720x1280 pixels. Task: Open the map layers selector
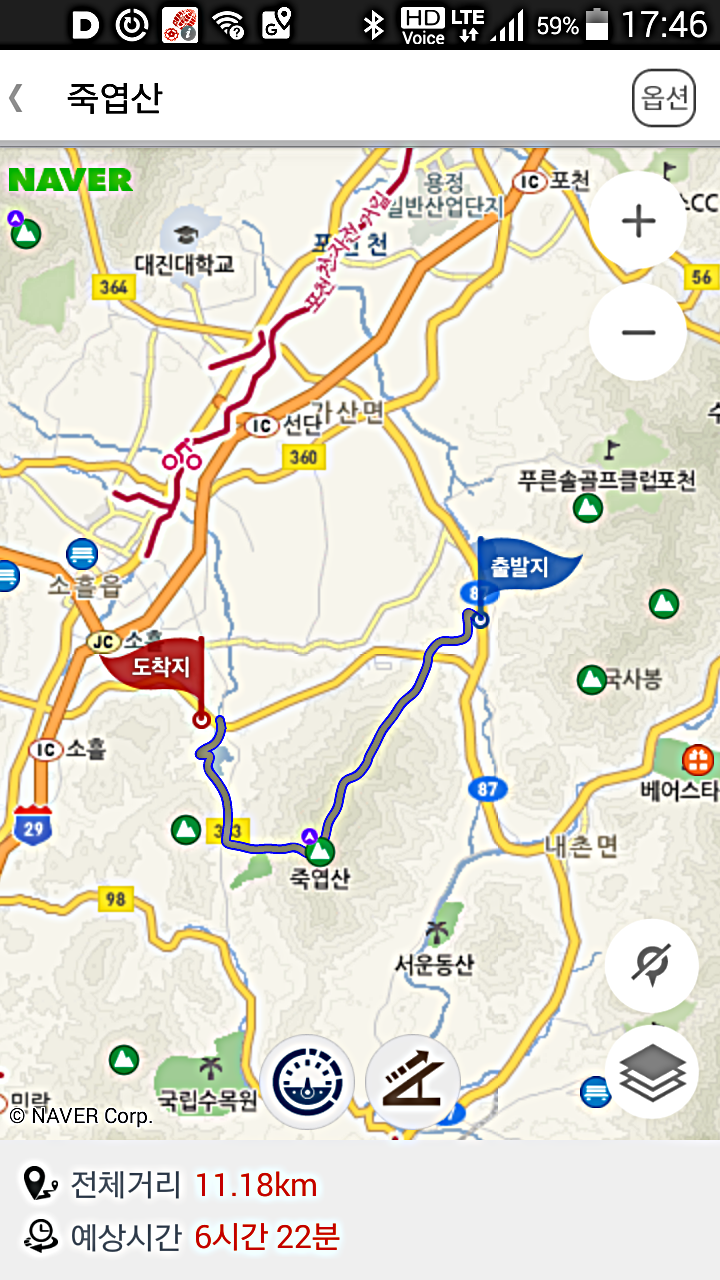[x=651, y=1072]
